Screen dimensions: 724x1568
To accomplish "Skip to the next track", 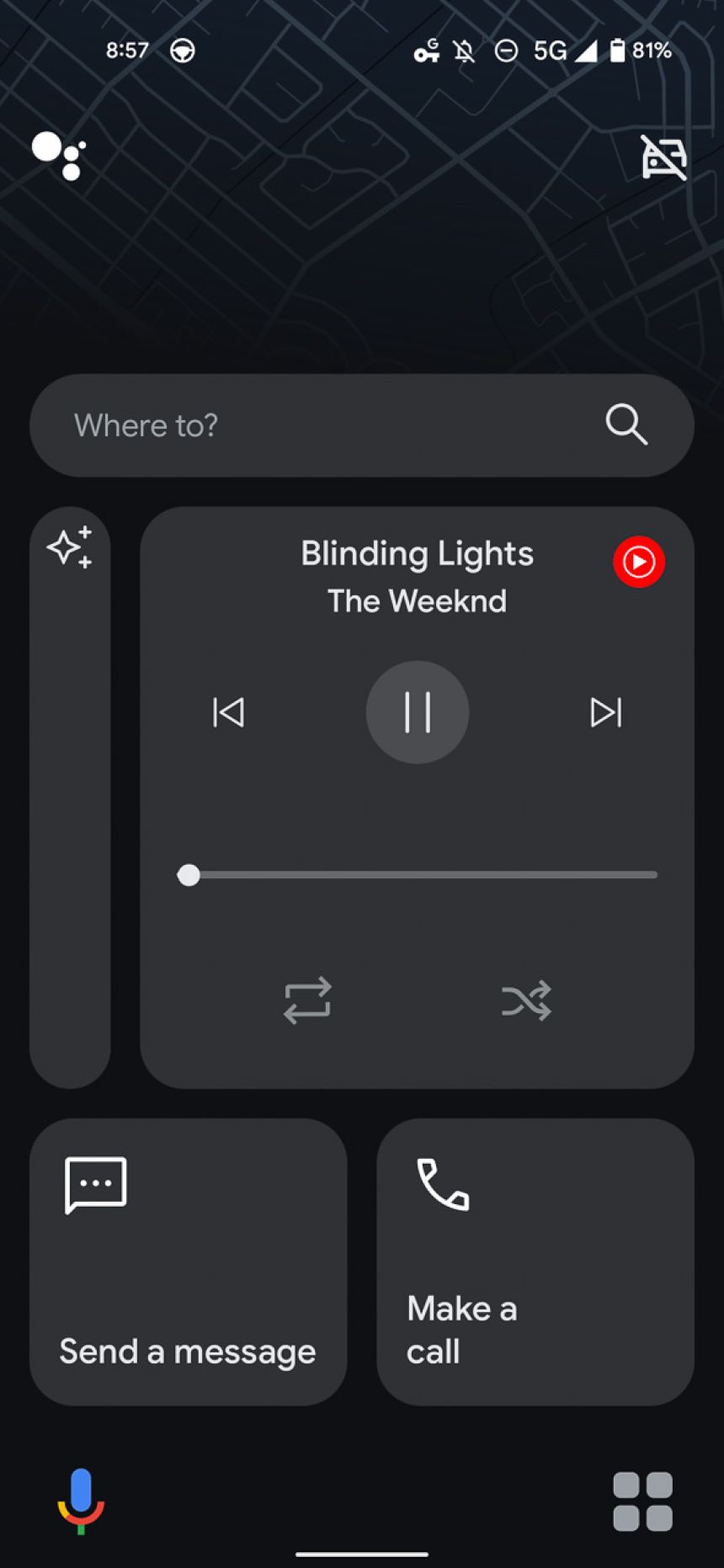I will tap(605, 712).
